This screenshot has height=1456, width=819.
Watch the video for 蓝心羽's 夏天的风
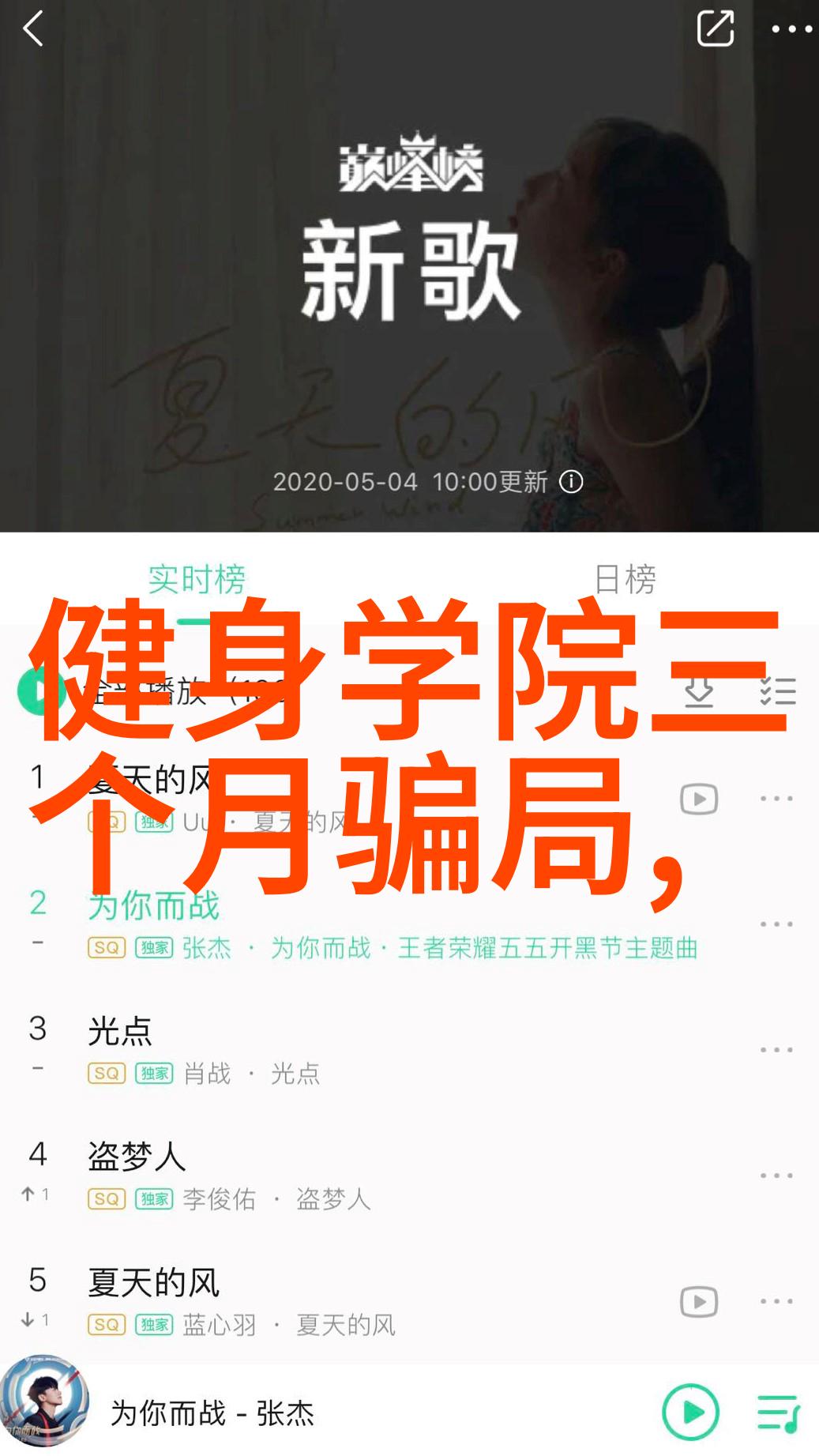click(699, 1301)
